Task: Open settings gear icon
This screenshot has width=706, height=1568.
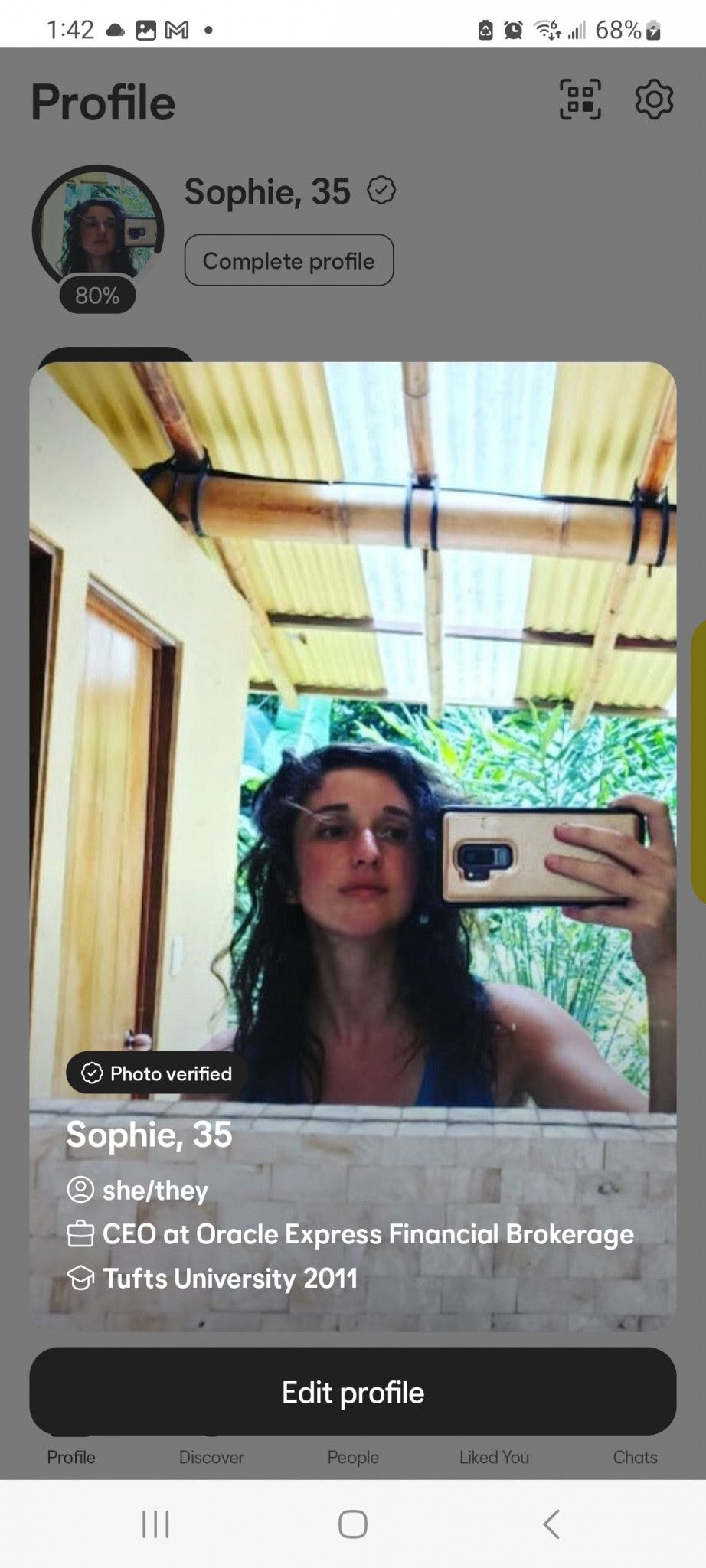Action: [x=654, y=100]
